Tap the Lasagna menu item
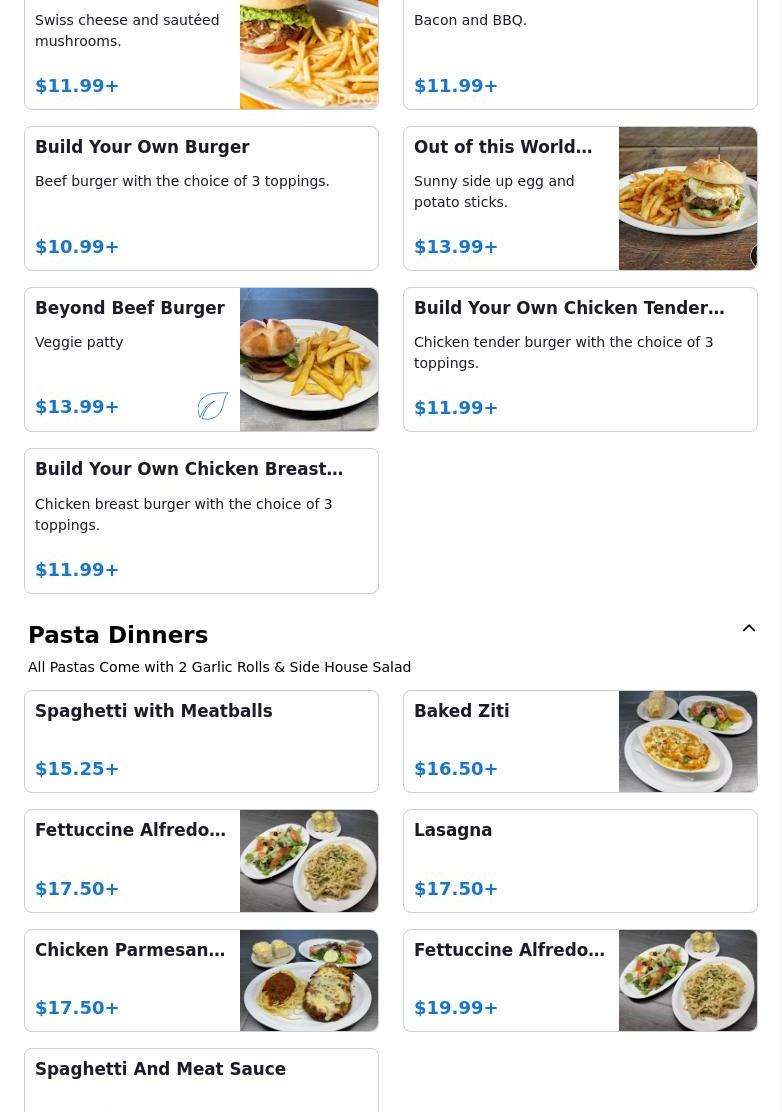Screen dimensions: 782x1112 pos(580,860)
